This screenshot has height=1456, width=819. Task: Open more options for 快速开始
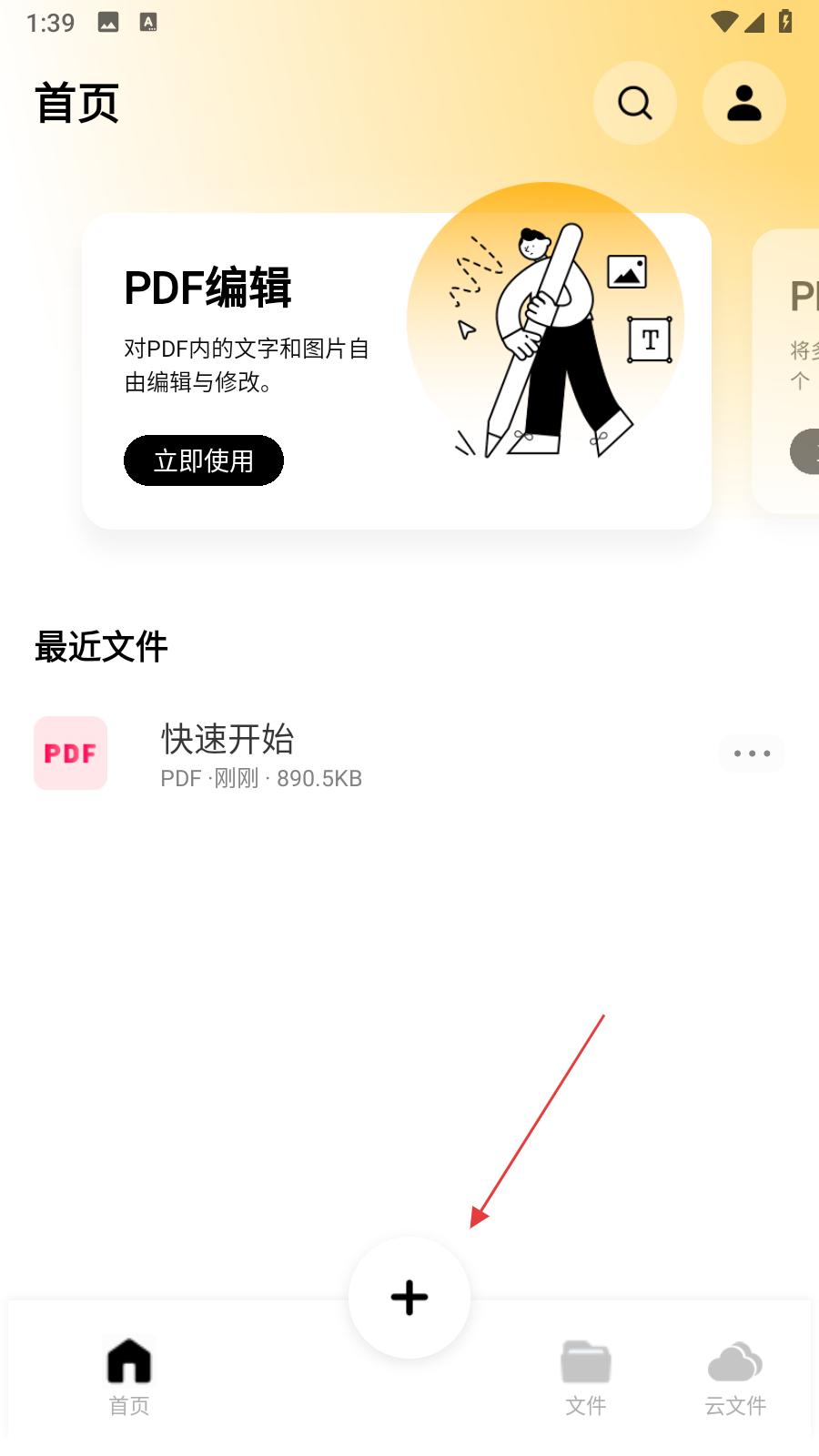coord(752,753)
